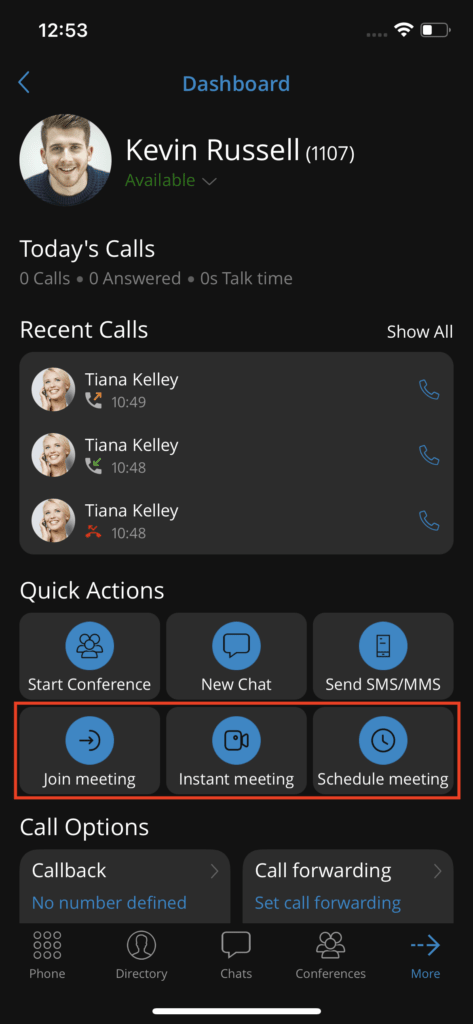Launch an Instant meeting
This screenshot has width=473, height=1024.
point(236,750)
